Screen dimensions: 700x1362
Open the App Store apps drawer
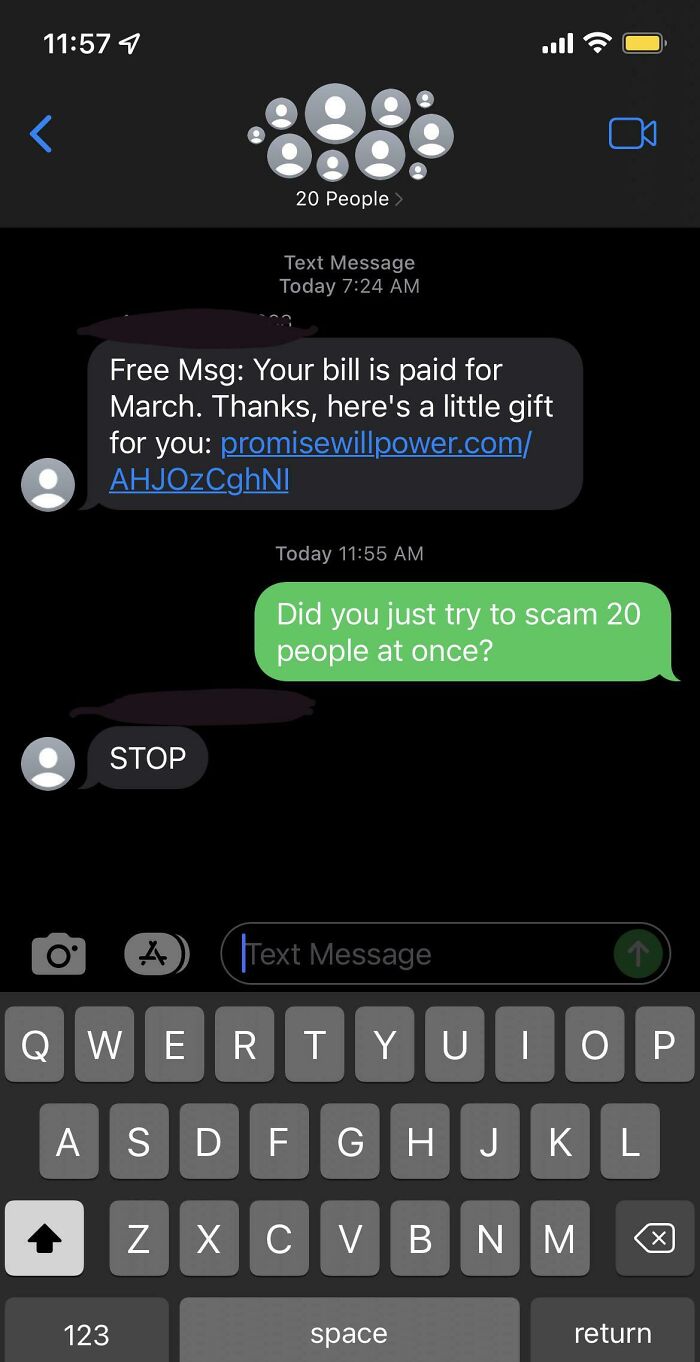click(156, 954)
